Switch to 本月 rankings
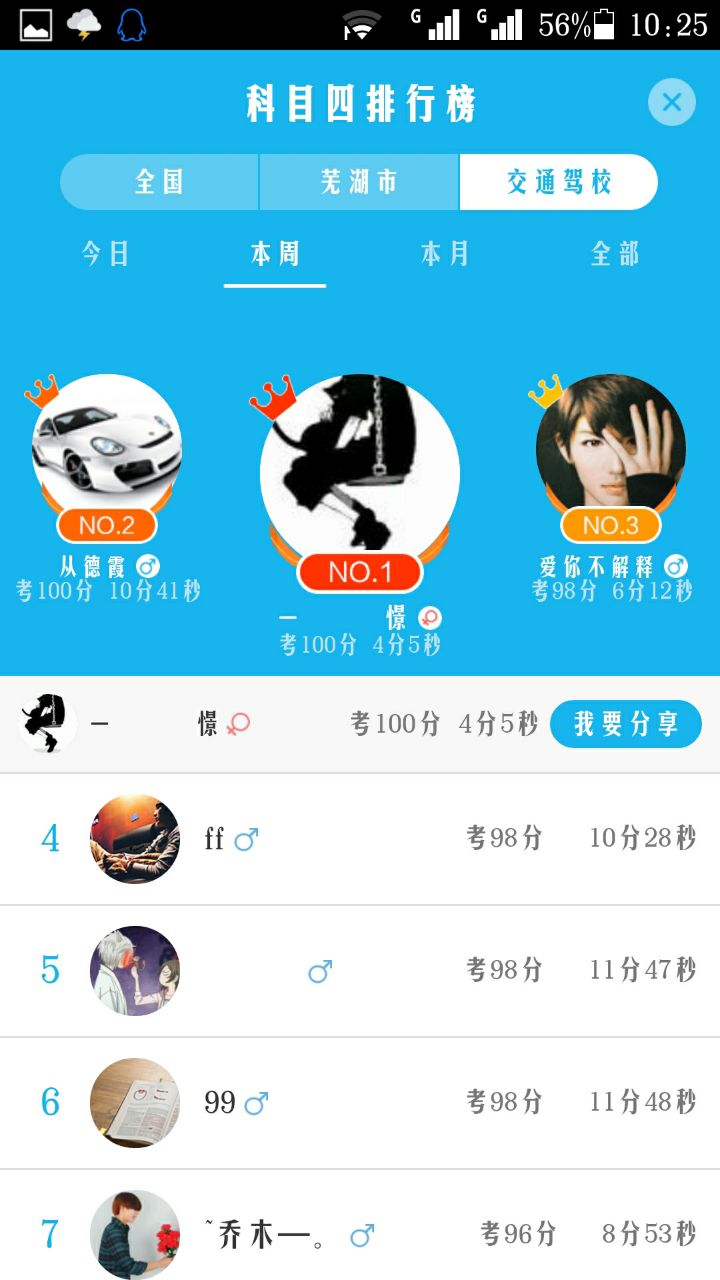 [445, 254]
